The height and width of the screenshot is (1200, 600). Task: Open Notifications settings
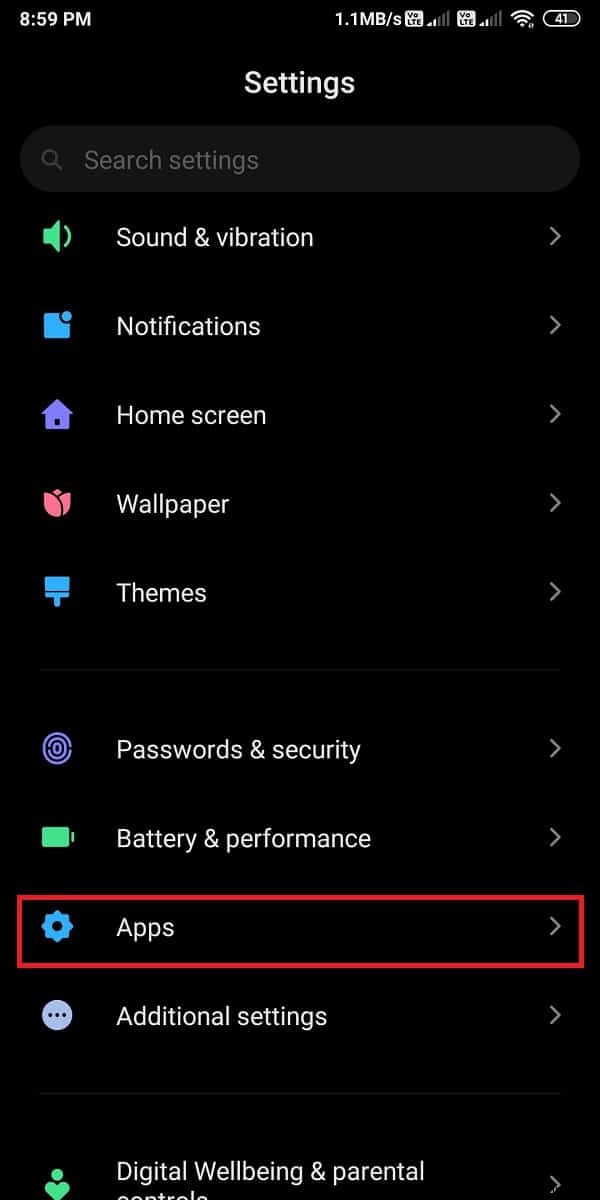(300, 326)
